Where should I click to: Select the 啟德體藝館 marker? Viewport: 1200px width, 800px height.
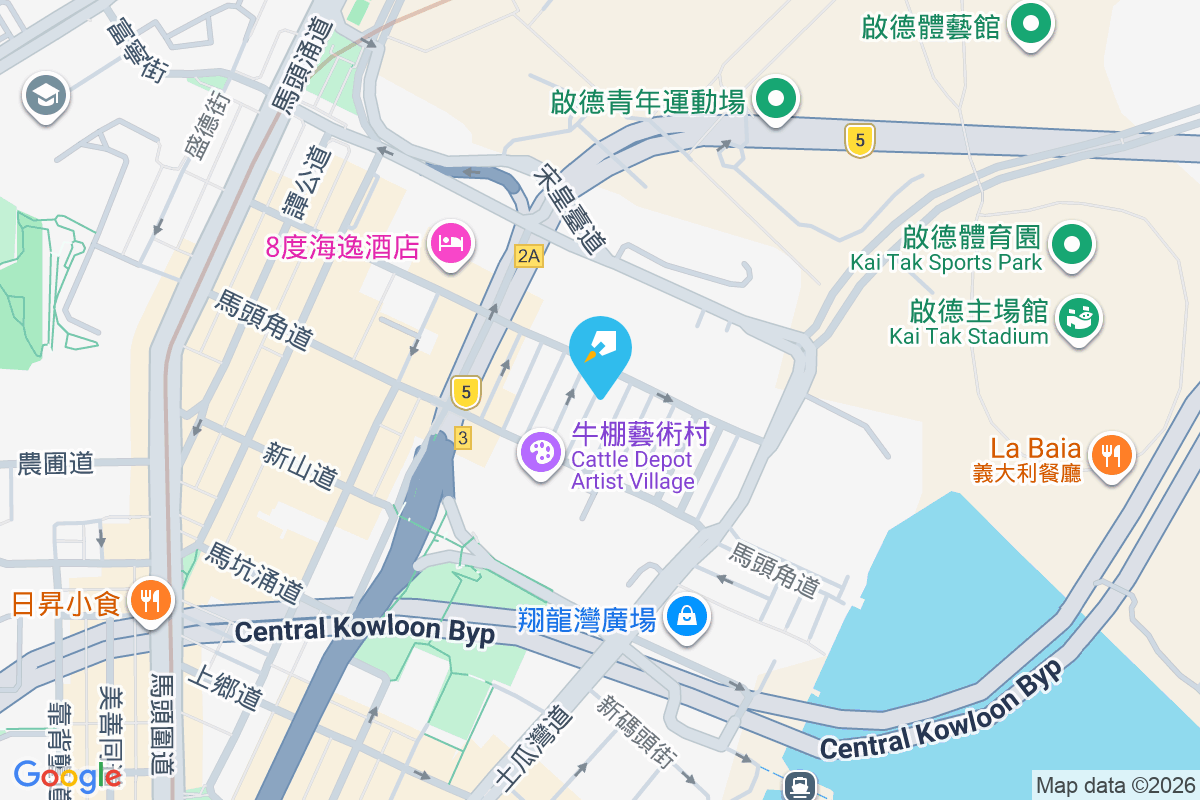[1031, 24]
